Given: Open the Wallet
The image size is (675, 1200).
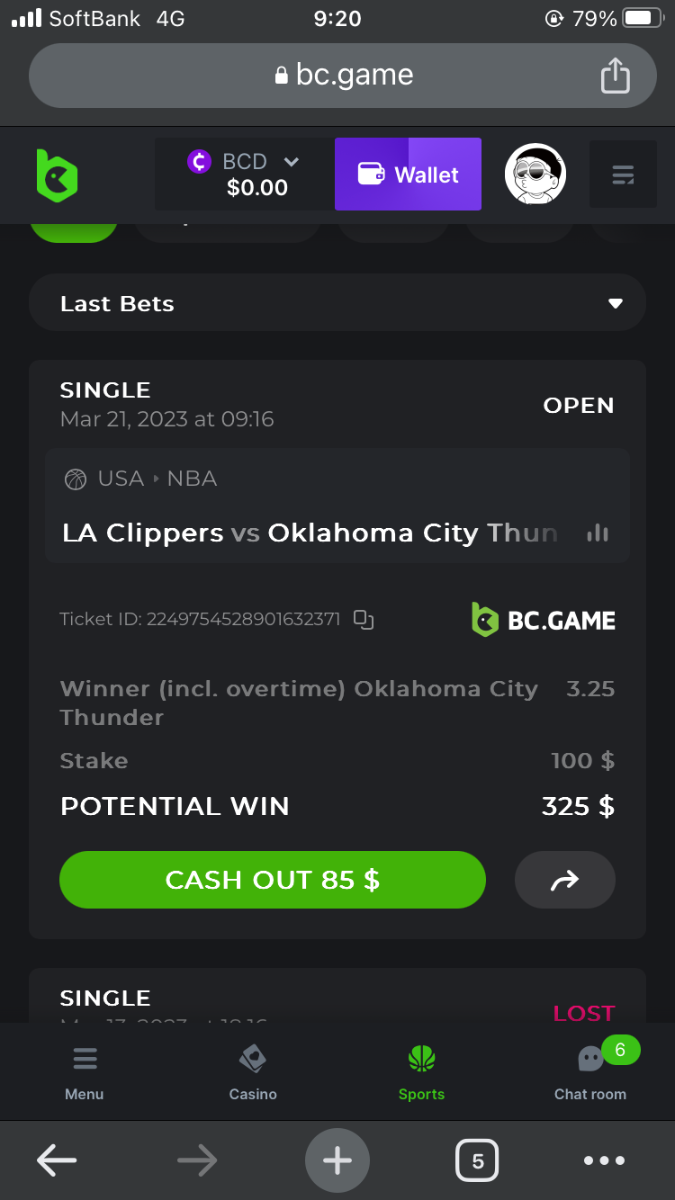Looking at the screenshot, I should tap(407, 175).
